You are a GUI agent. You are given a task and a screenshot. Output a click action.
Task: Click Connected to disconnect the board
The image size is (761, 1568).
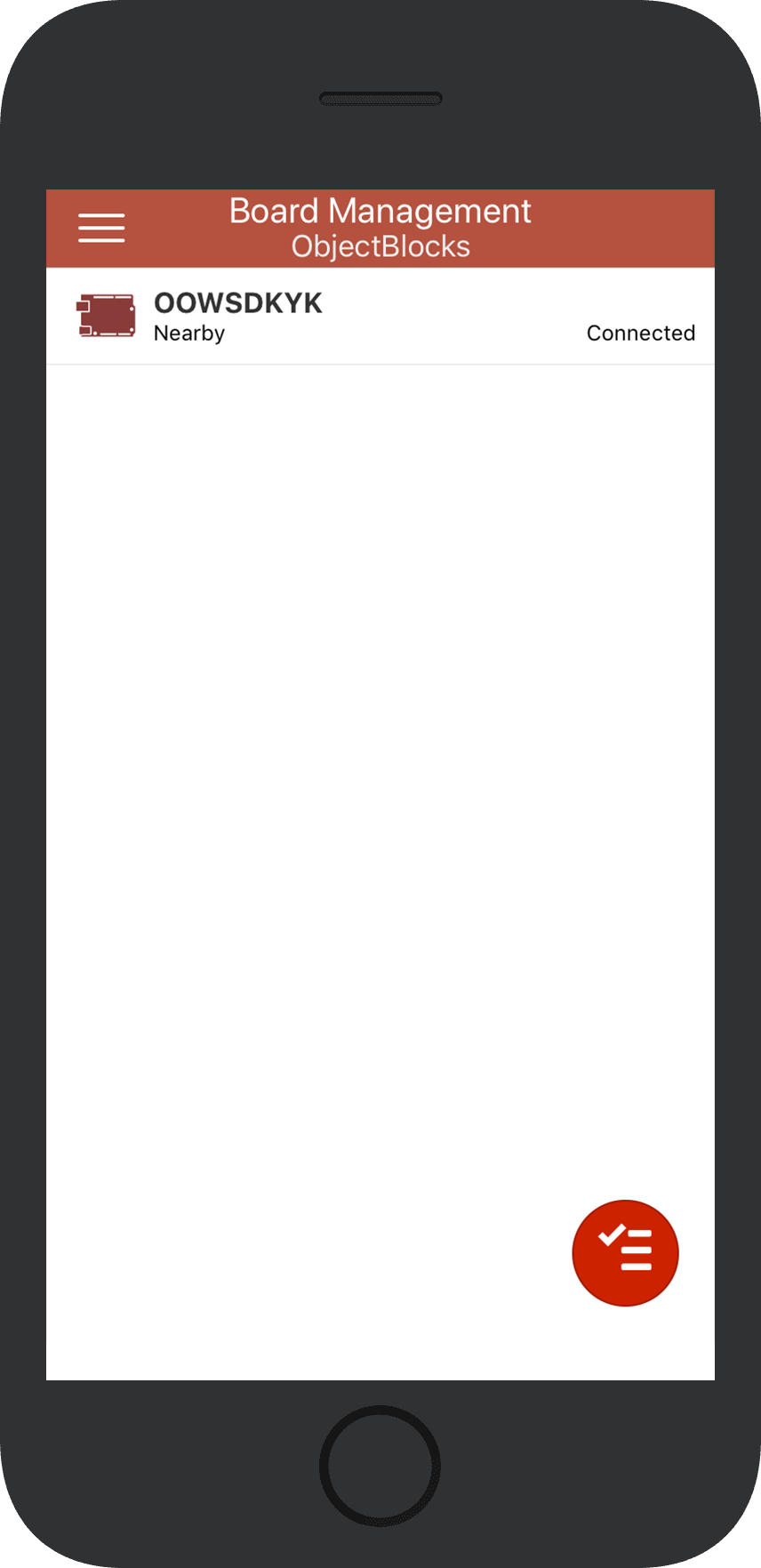pos(640,333)
